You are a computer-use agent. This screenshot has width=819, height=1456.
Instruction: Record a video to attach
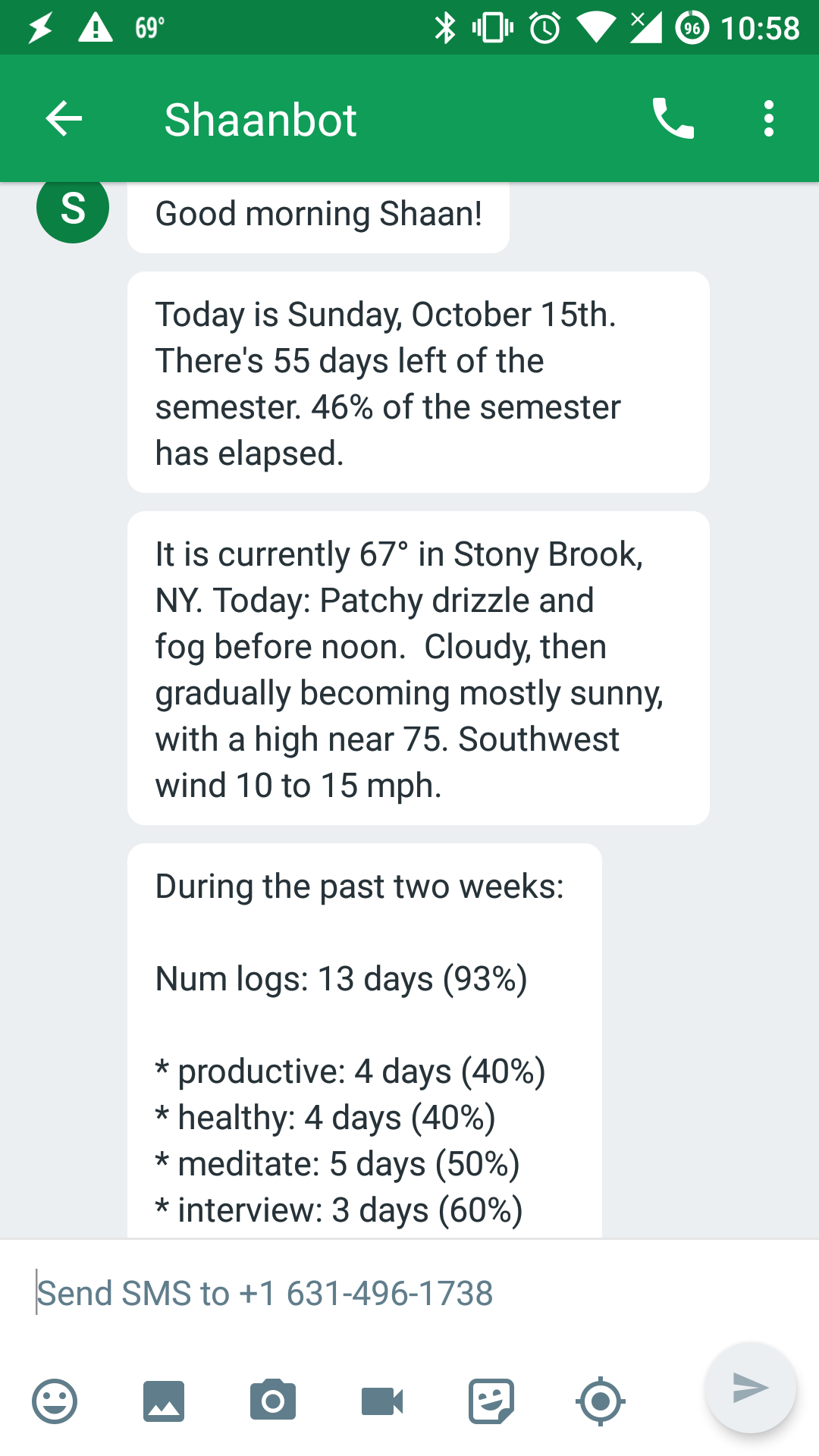pyautogui.click(x=382, y=1401)
